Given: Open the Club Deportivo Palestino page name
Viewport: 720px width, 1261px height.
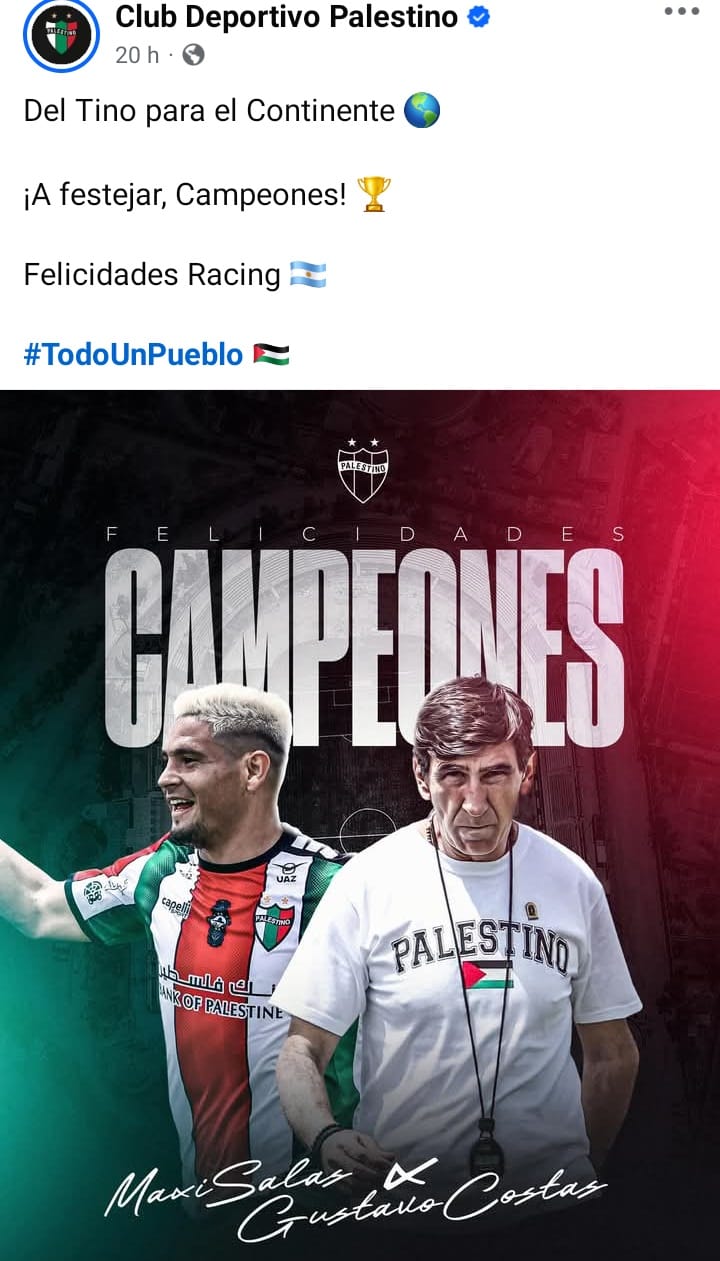Looking at the screenshot, I should (287, 16).
